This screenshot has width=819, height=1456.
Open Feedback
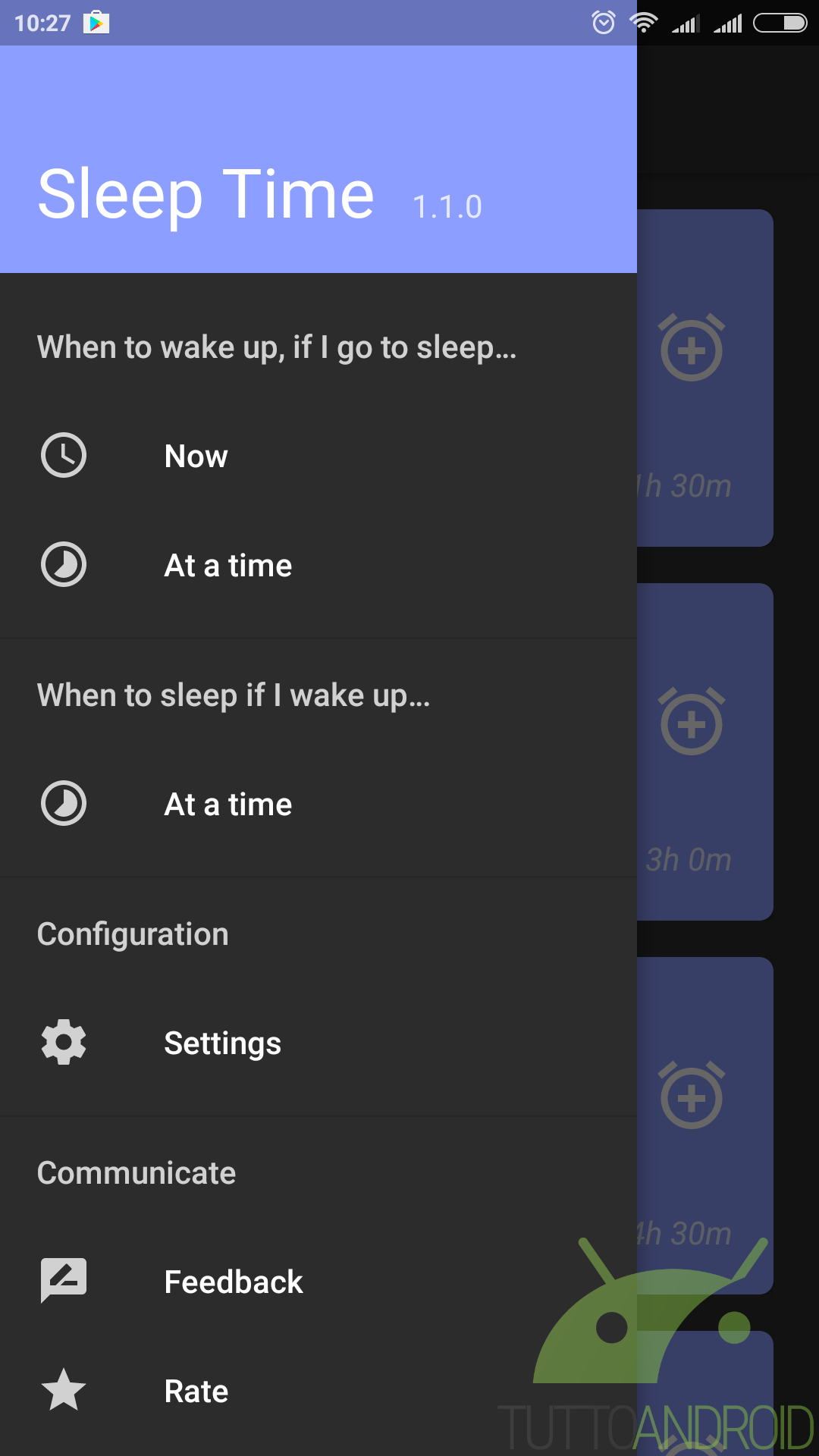point(318,1282)
